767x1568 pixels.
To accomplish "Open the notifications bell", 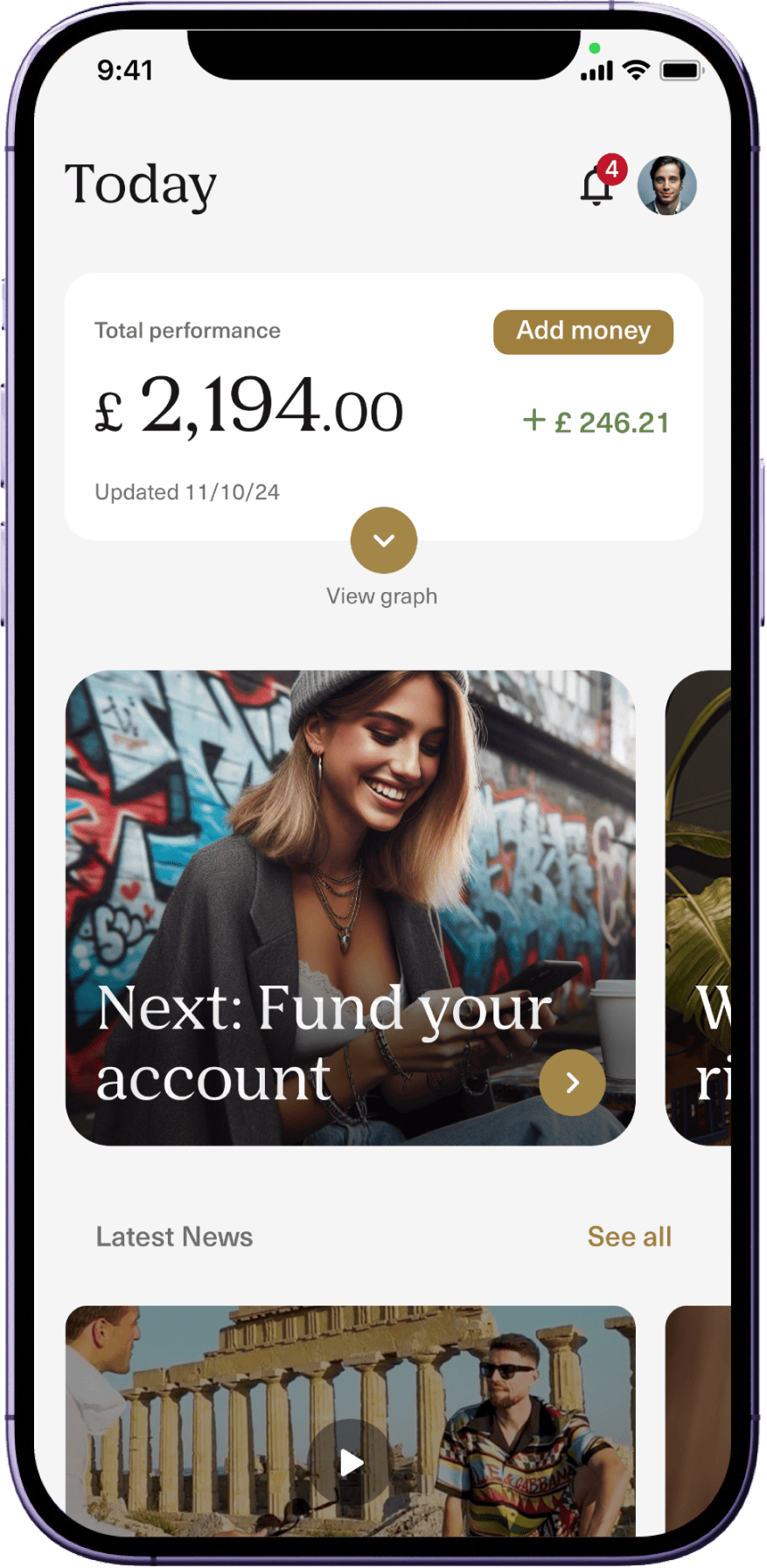I will point(597,185).
